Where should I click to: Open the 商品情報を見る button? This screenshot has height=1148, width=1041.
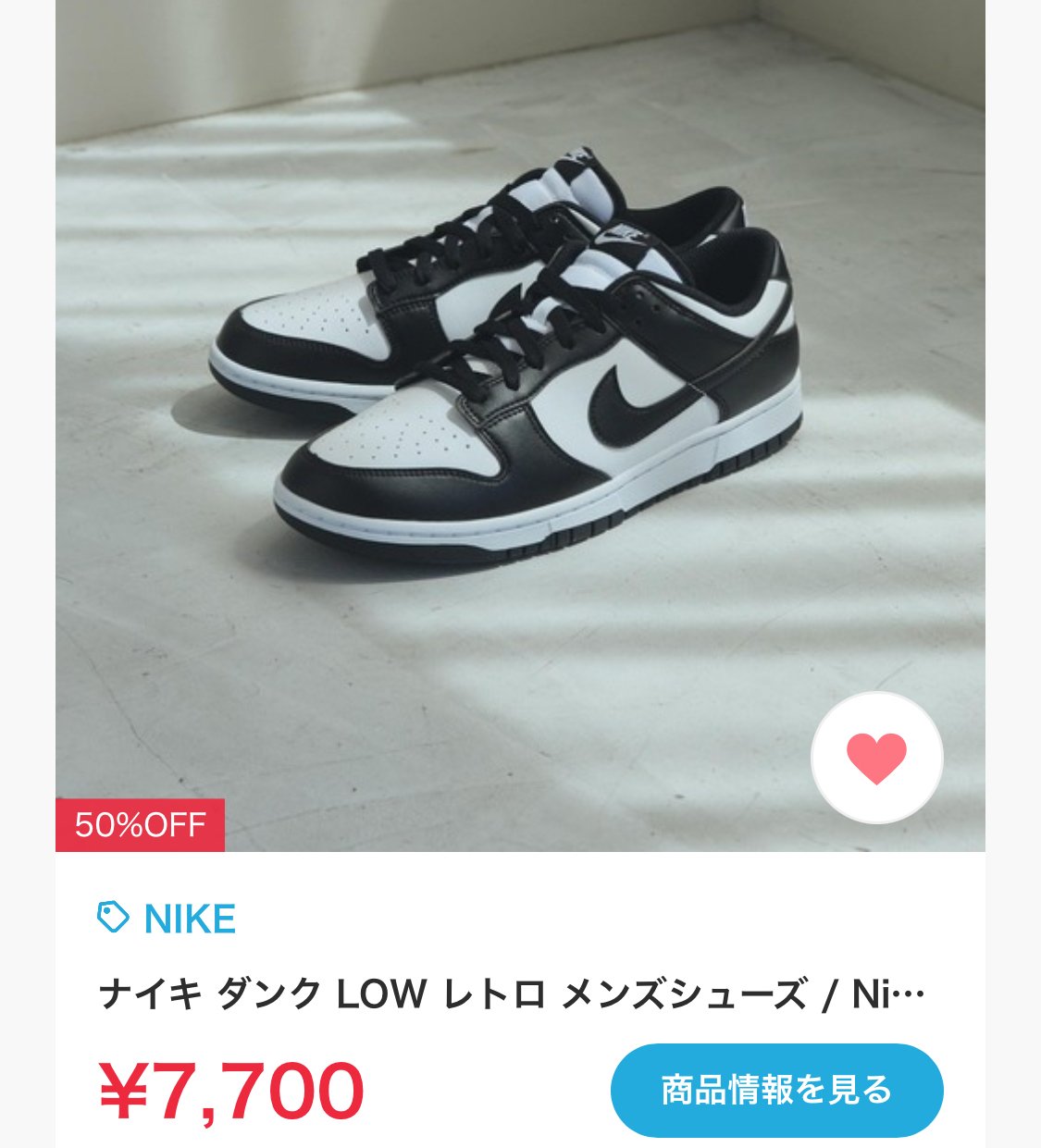coord(776,1090)
